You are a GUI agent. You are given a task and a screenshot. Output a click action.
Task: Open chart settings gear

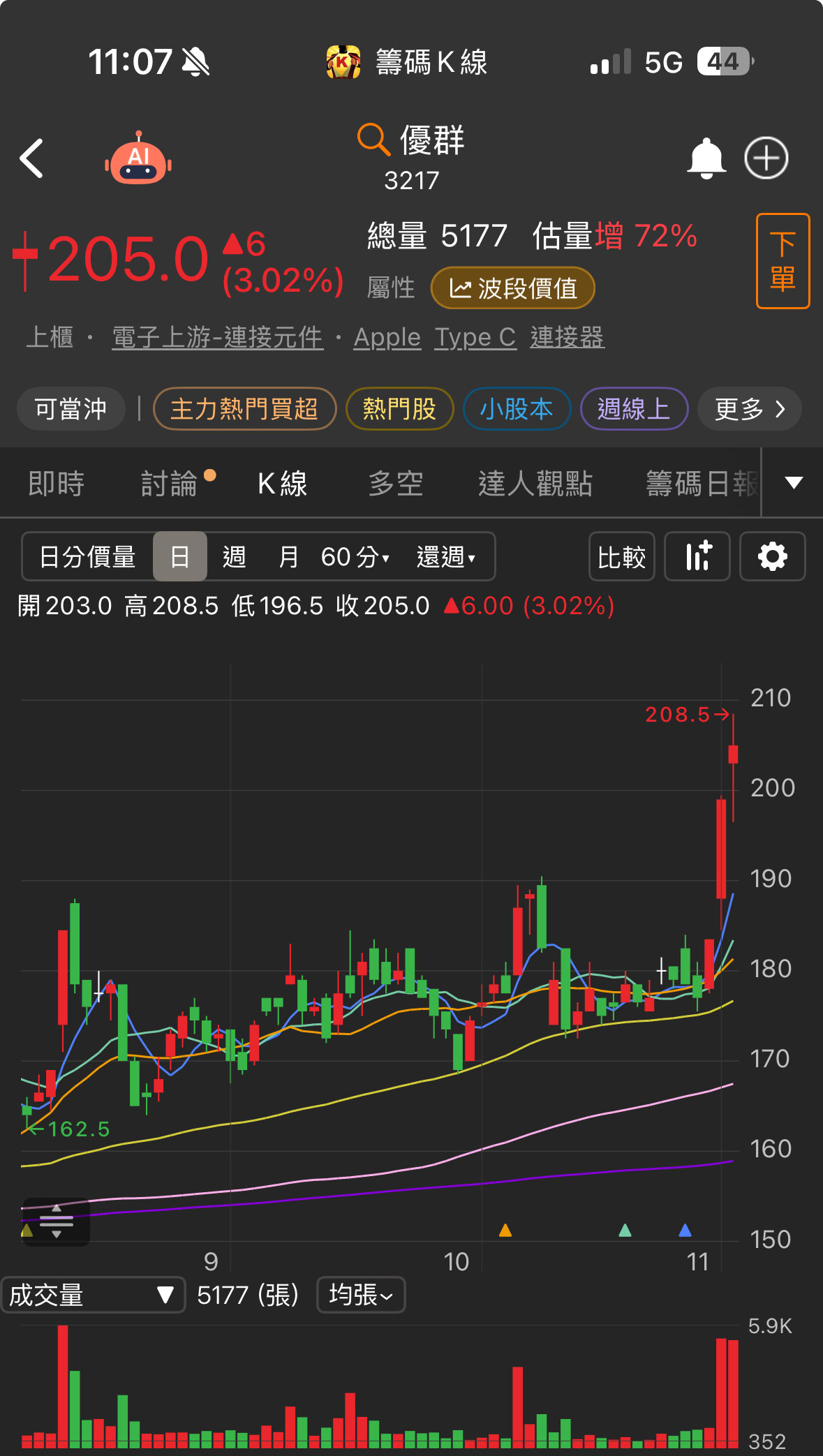click(772, 557)
